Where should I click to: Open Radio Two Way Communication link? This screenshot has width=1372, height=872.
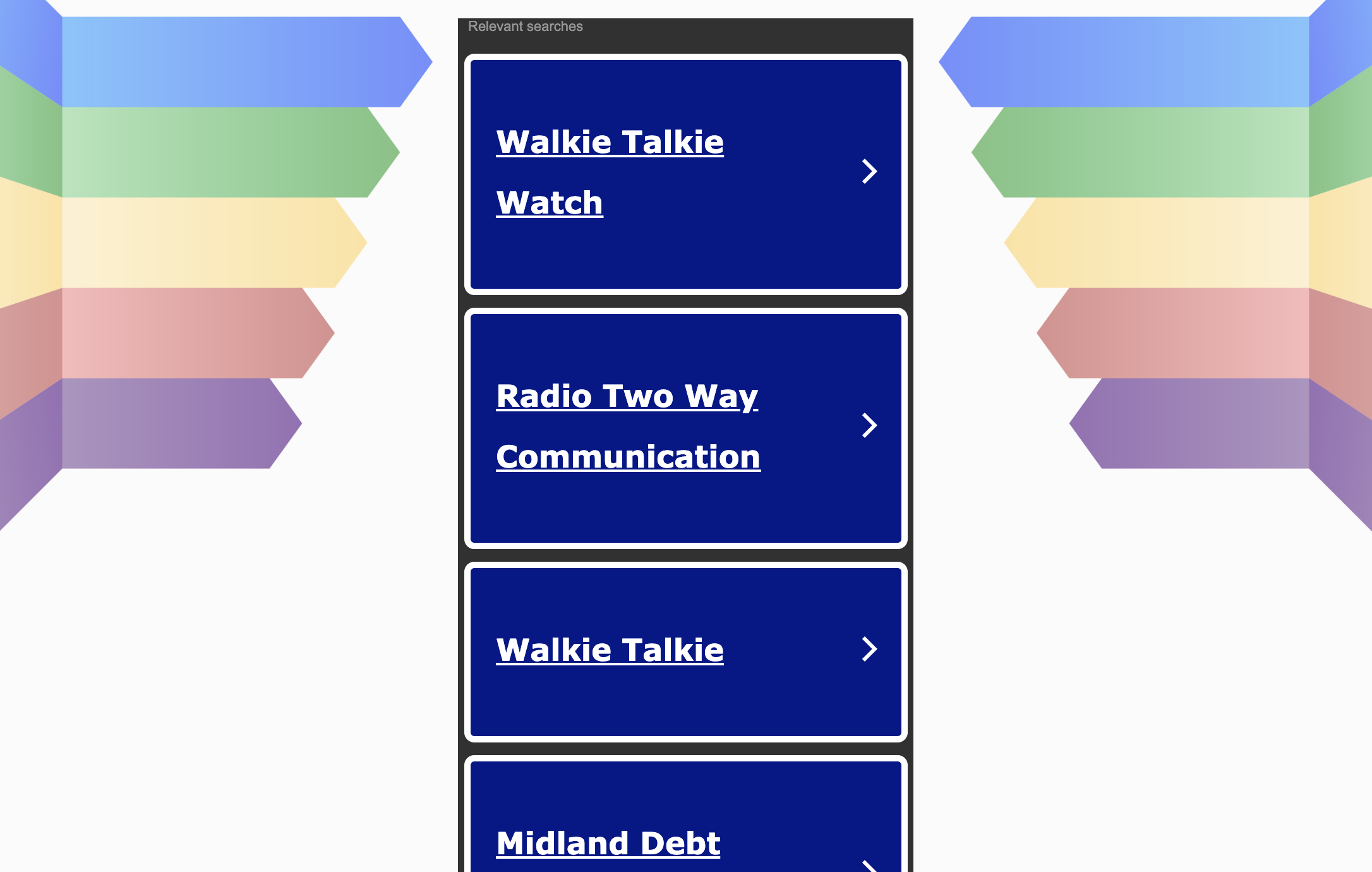(628, 426)
